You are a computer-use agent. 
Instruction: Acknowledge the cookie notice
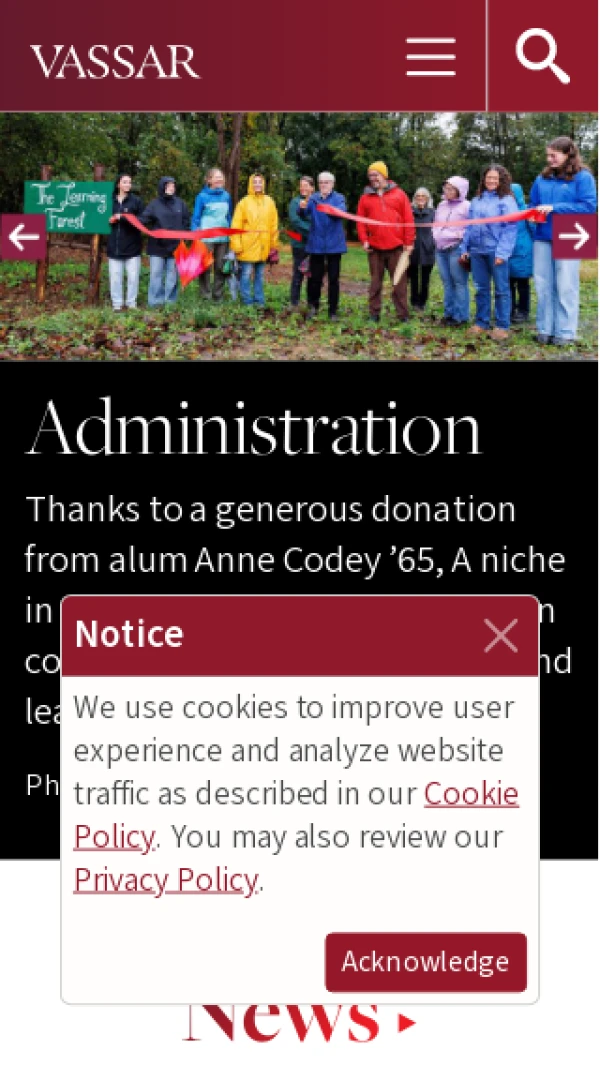[x=425, y=962]
